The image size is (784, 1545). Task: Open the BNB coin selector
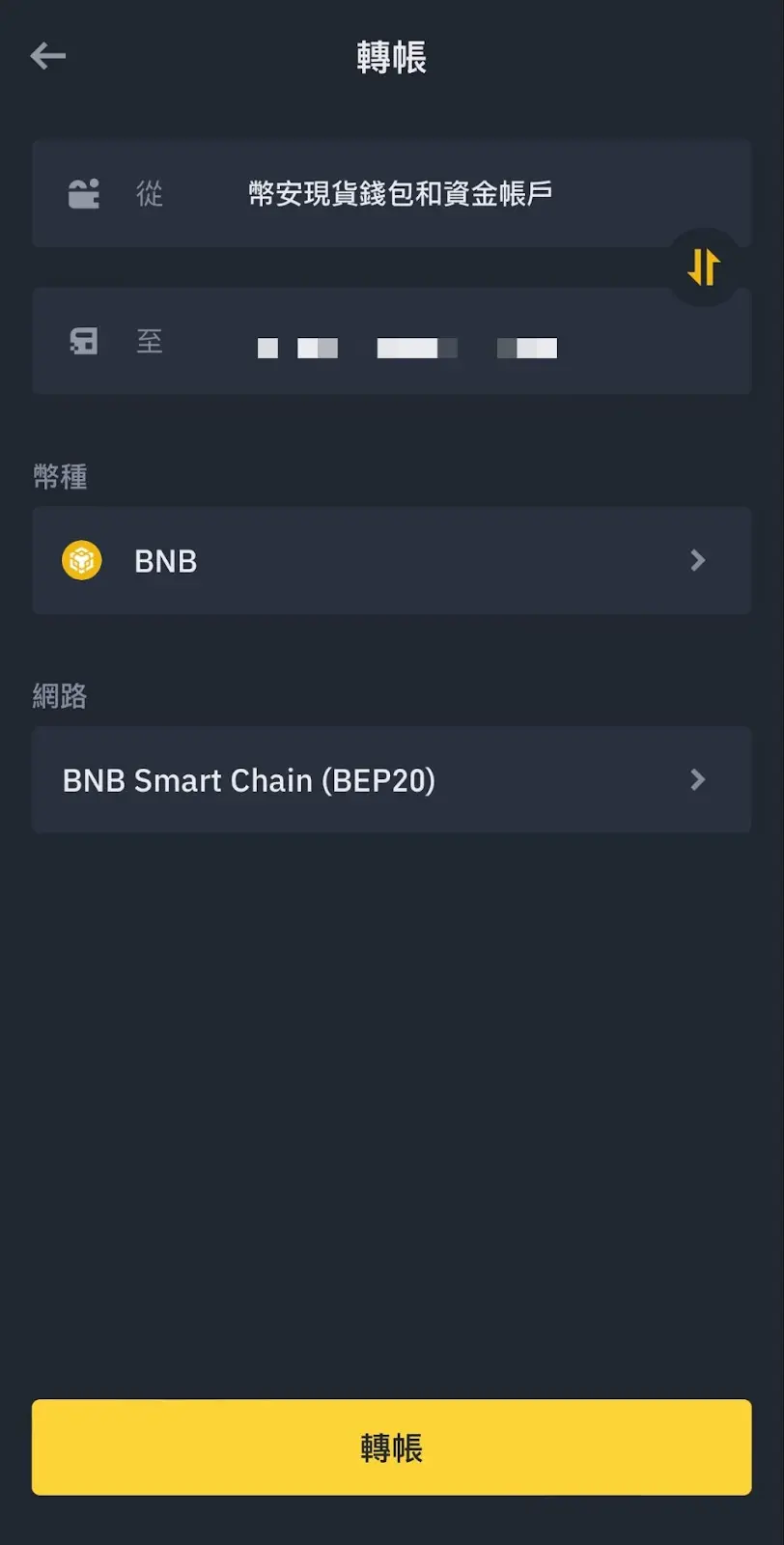point(391,560)
